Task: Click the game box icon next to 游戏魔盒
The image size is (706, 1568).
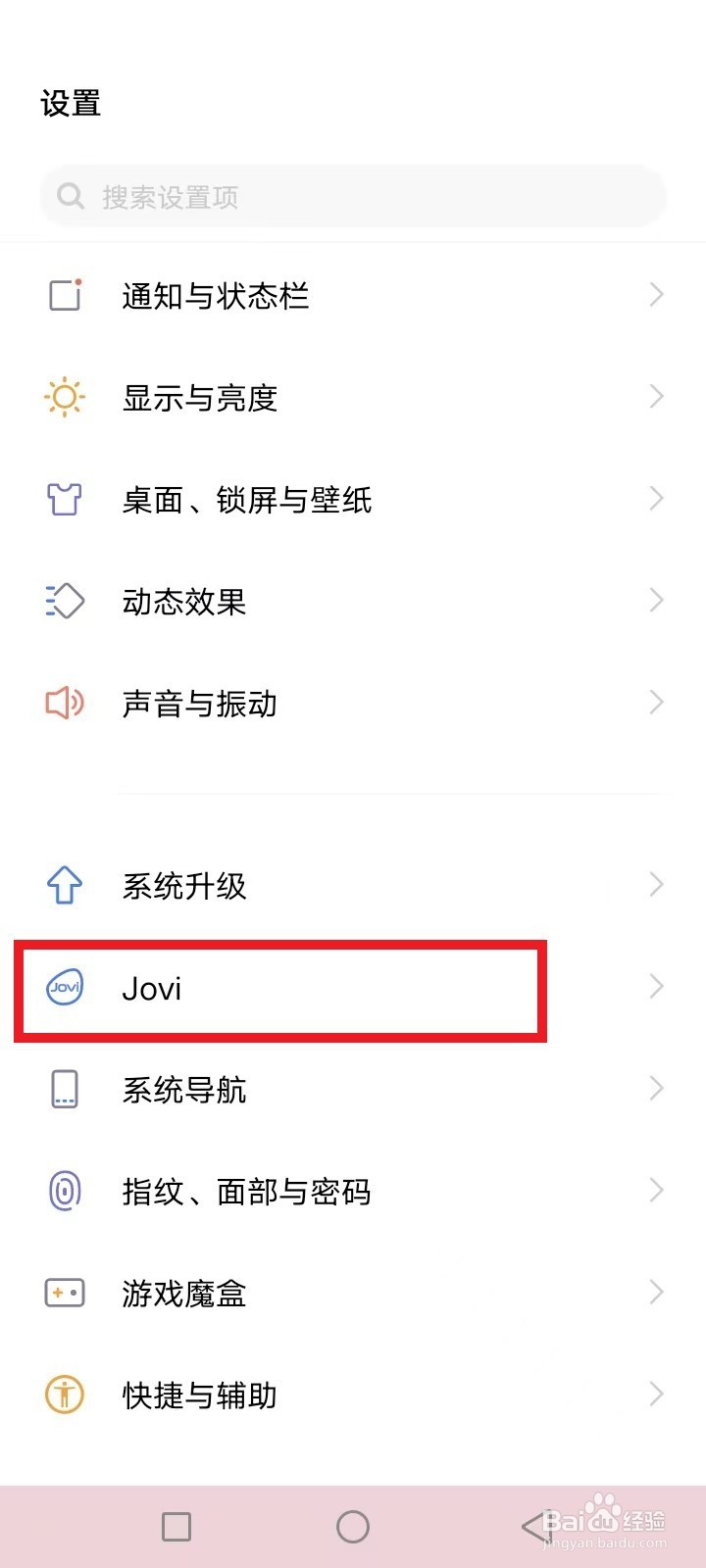Action: coord(63,1293)
